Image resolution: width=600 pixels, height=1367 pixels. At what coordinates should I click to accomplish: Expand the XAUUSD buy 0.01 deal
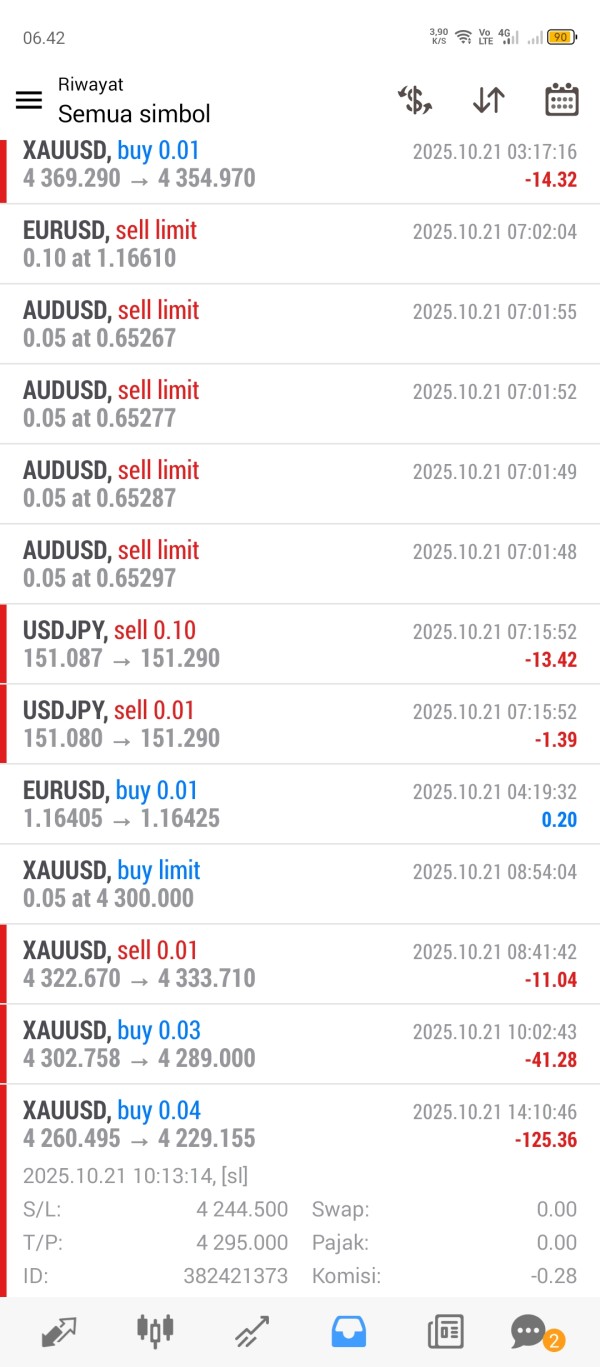(300, 165)
